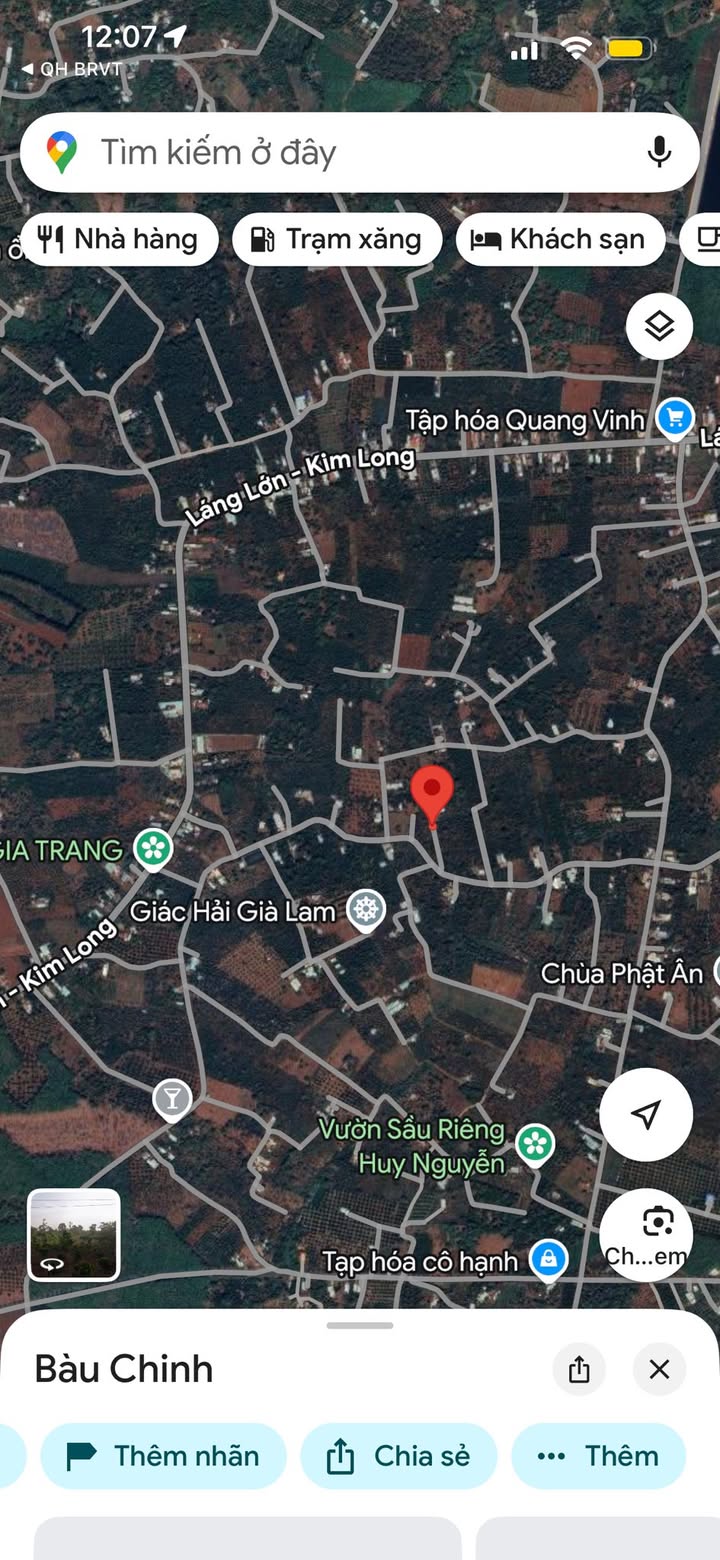Open the Lens camera button on map
Viewport: 720px width, 1560px height.
click(x=646, y=1235)
